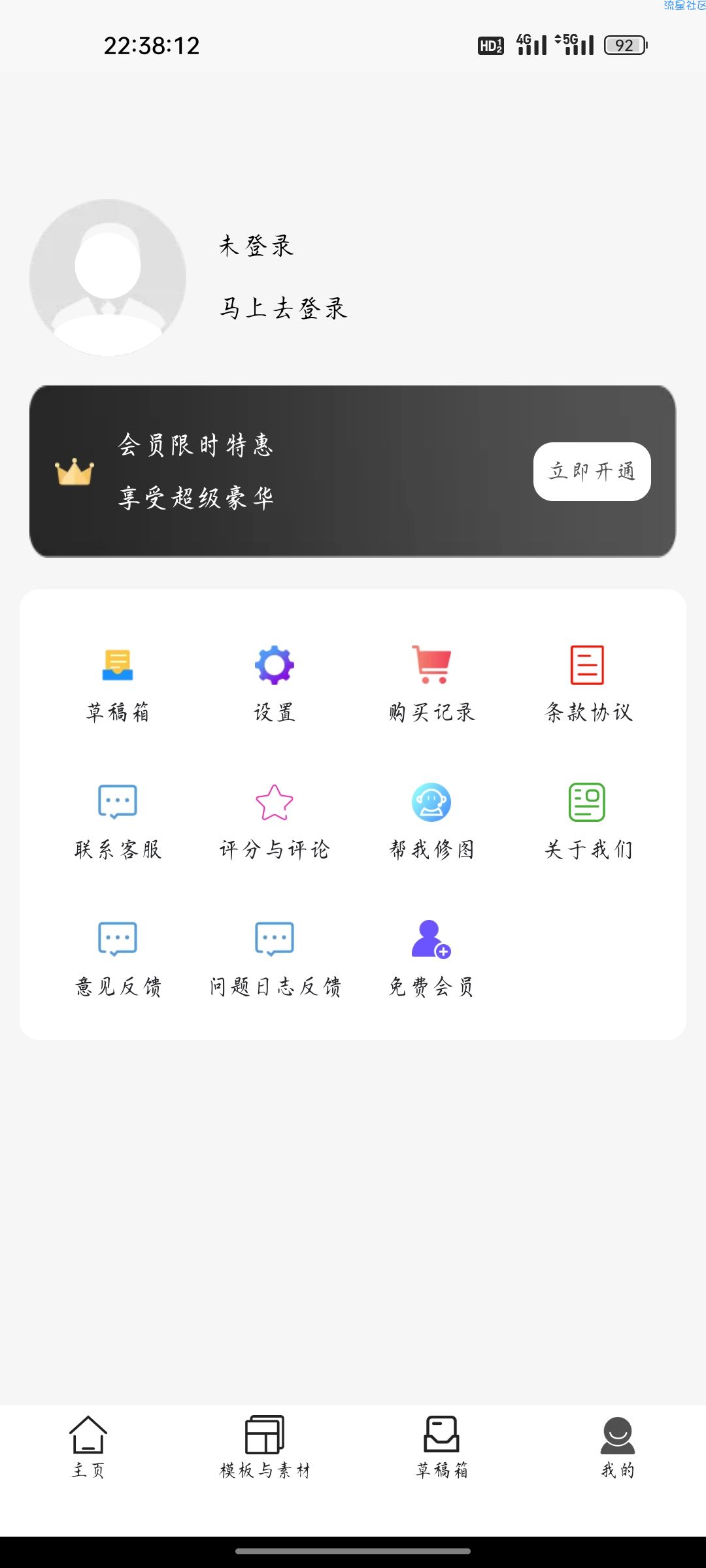Tap 立即开通 to activate membership

[592, 472]
